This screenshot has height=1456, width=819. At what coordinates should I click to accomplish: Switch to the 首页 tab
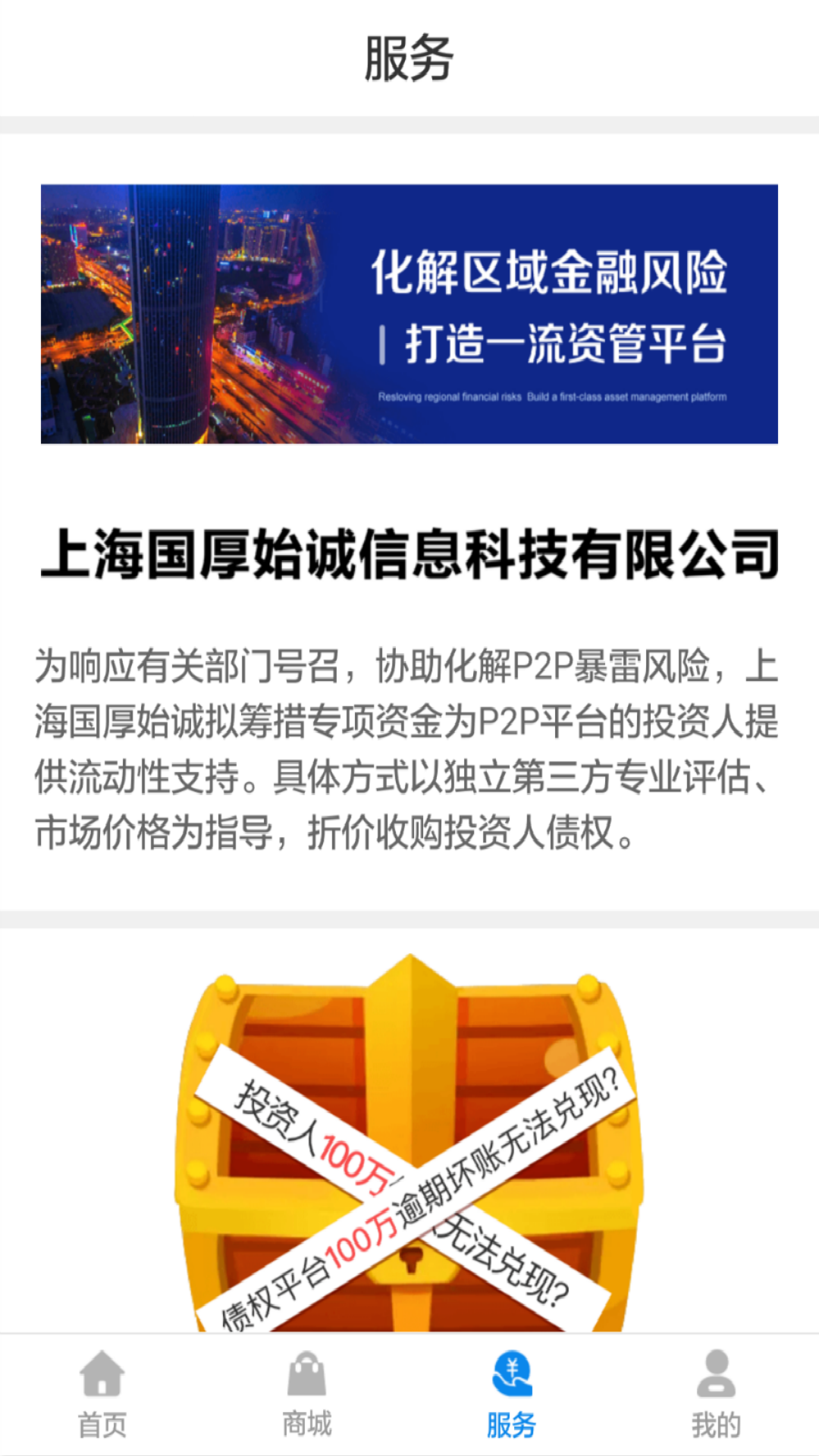coord(102,1394)
